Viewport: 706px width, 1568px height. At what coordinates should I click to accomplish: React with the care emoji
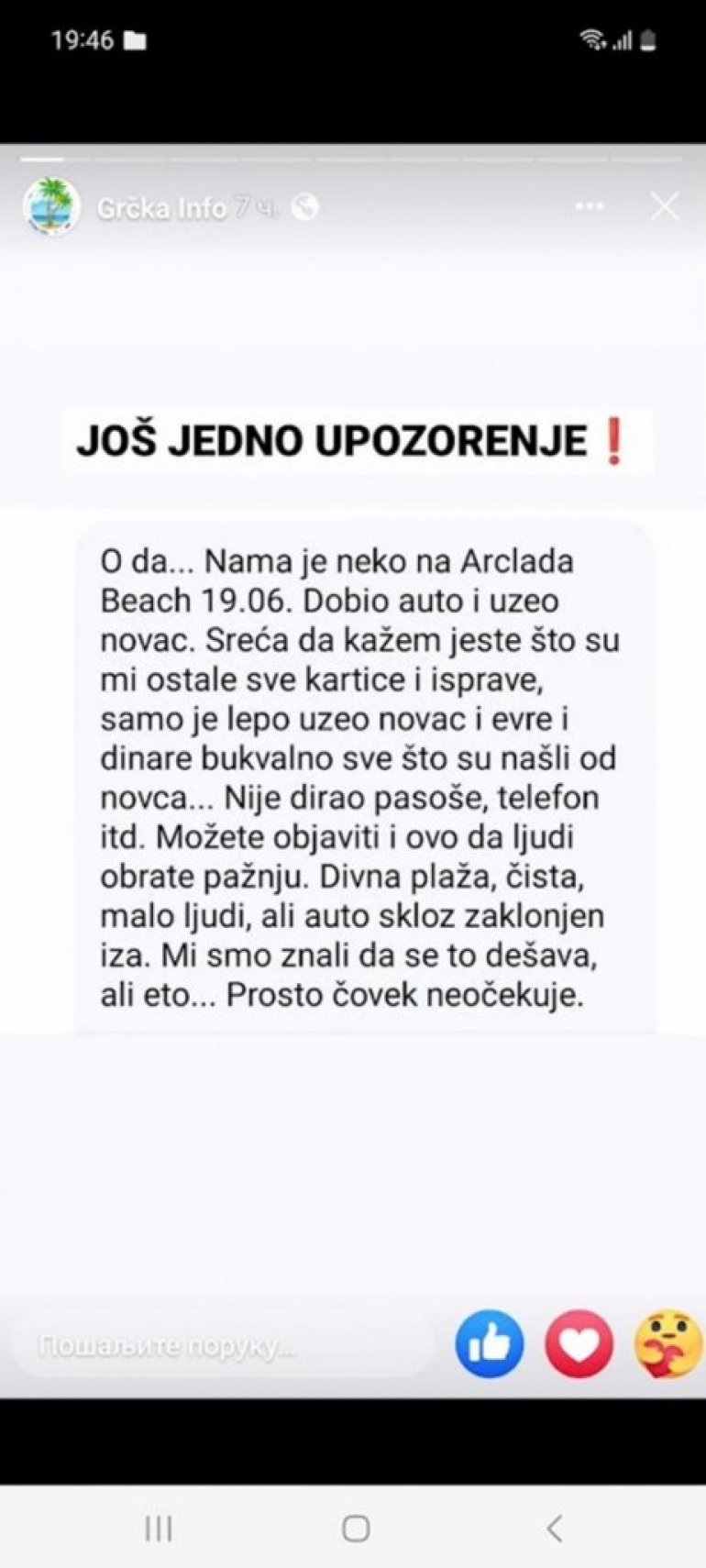667,1344
